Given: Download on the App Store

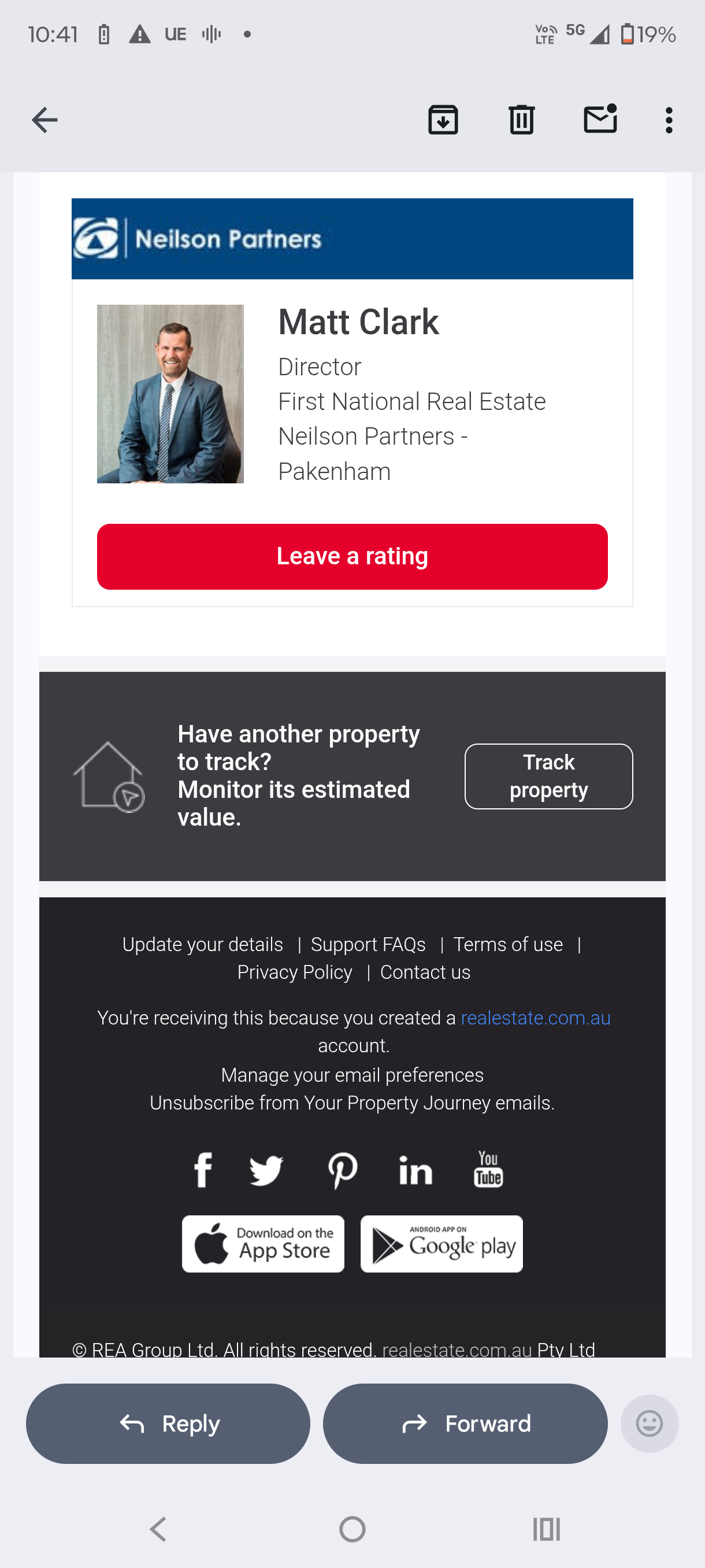Looking at the screenshot, I should [263, 1244].
